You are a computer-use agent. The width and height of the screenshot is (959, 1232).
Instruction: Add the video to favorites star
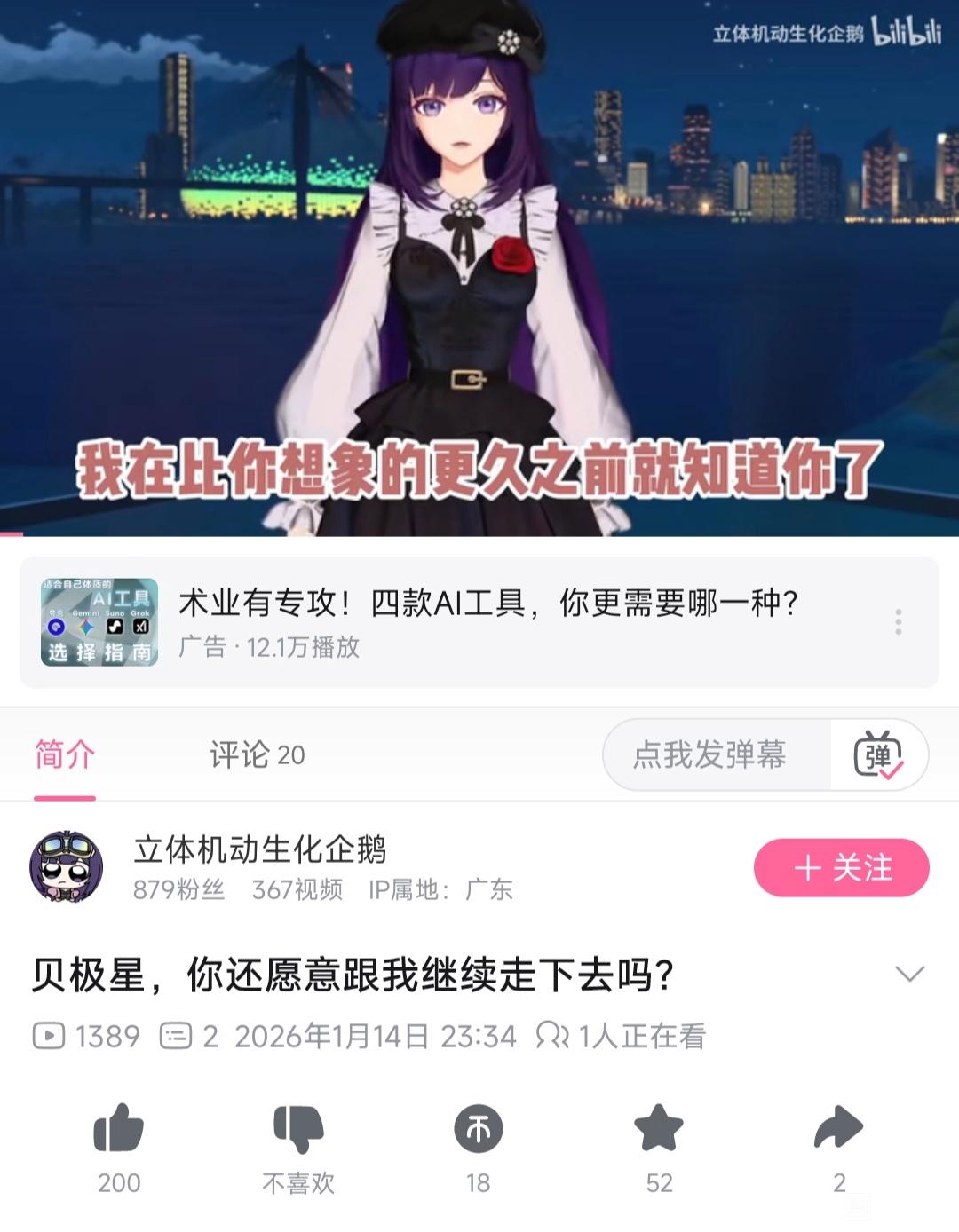point(659,1130)
